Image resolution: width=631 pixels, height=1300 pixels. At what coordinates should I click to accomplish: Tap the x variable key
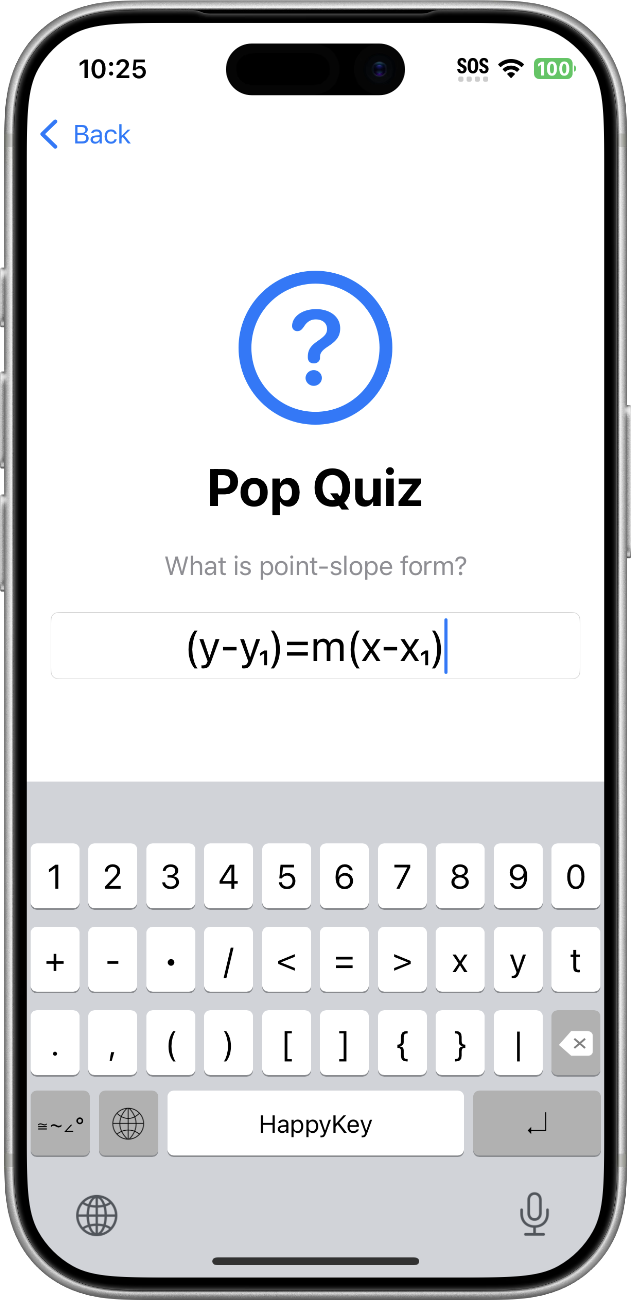coord(460,961)
